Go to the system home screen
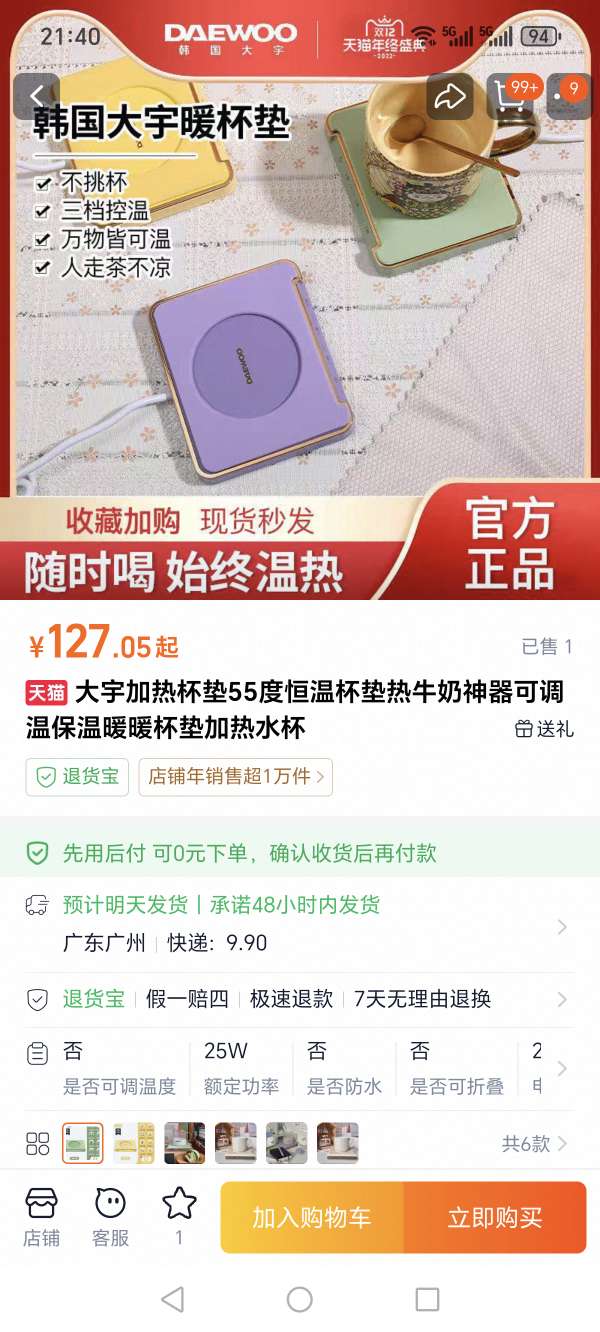600x1332 pixels. pos(300,1299)
